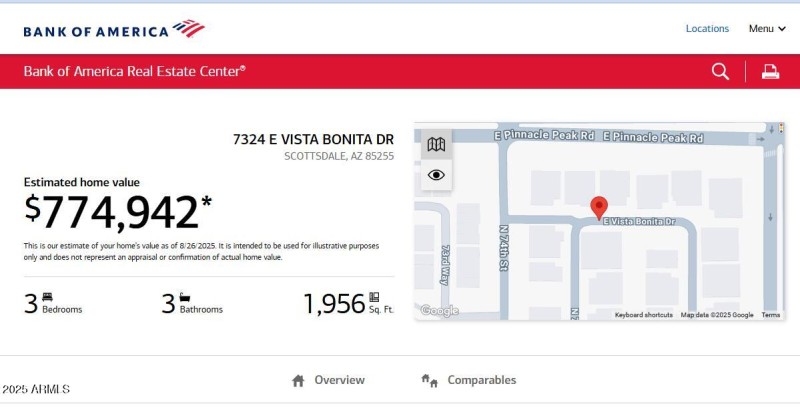Select the red location pin on map
Image resolution: width=800 pixels, height=408 pixels.
[x=599, y=207]
